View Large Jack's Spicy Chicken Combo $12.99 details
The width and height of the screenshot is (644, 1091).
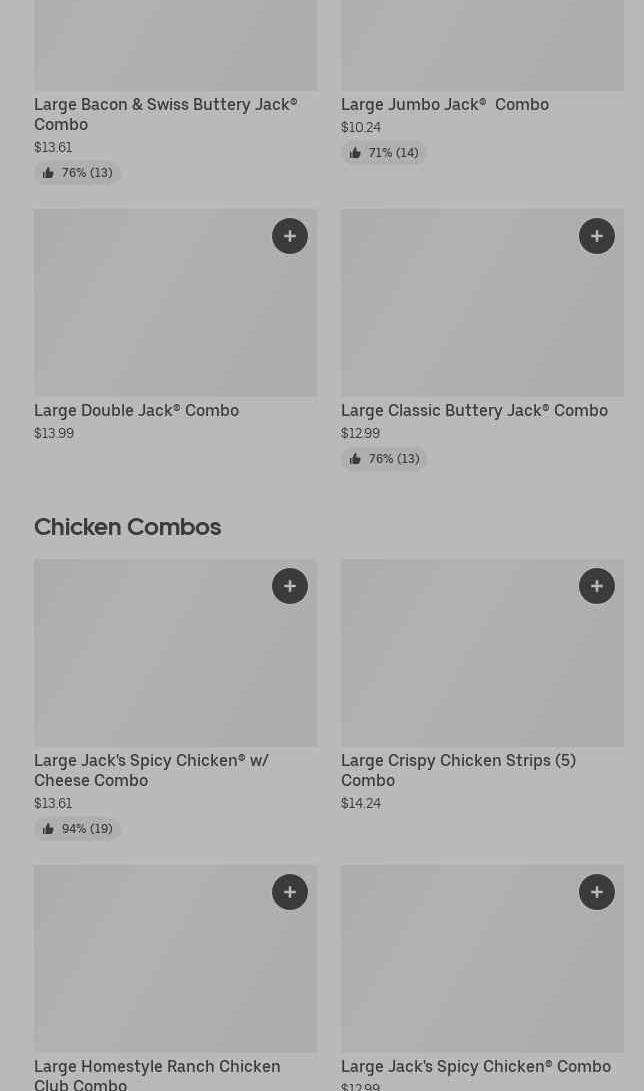475,1066
